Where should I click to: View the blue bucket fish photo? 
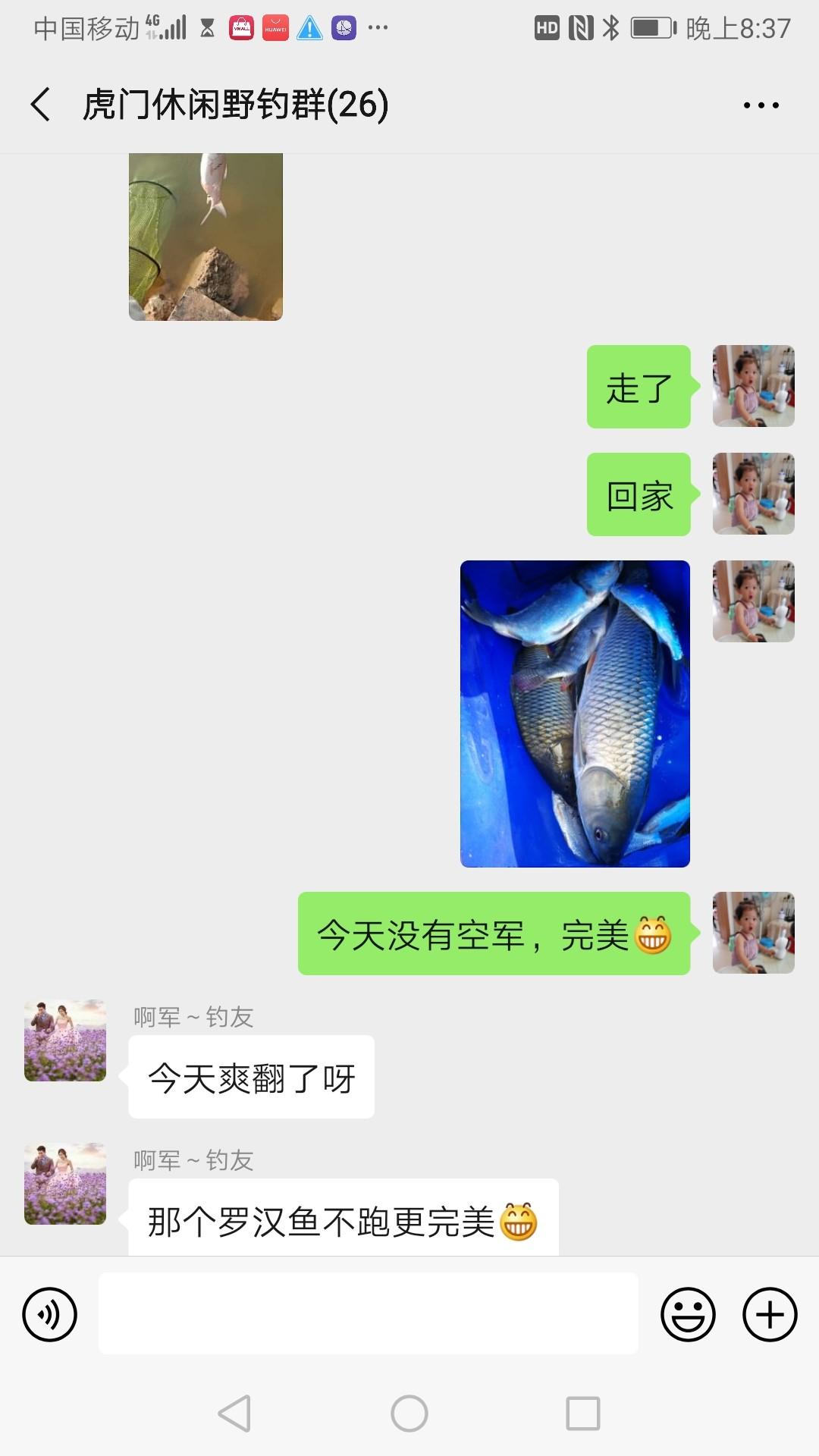click(x=575, y=714)
